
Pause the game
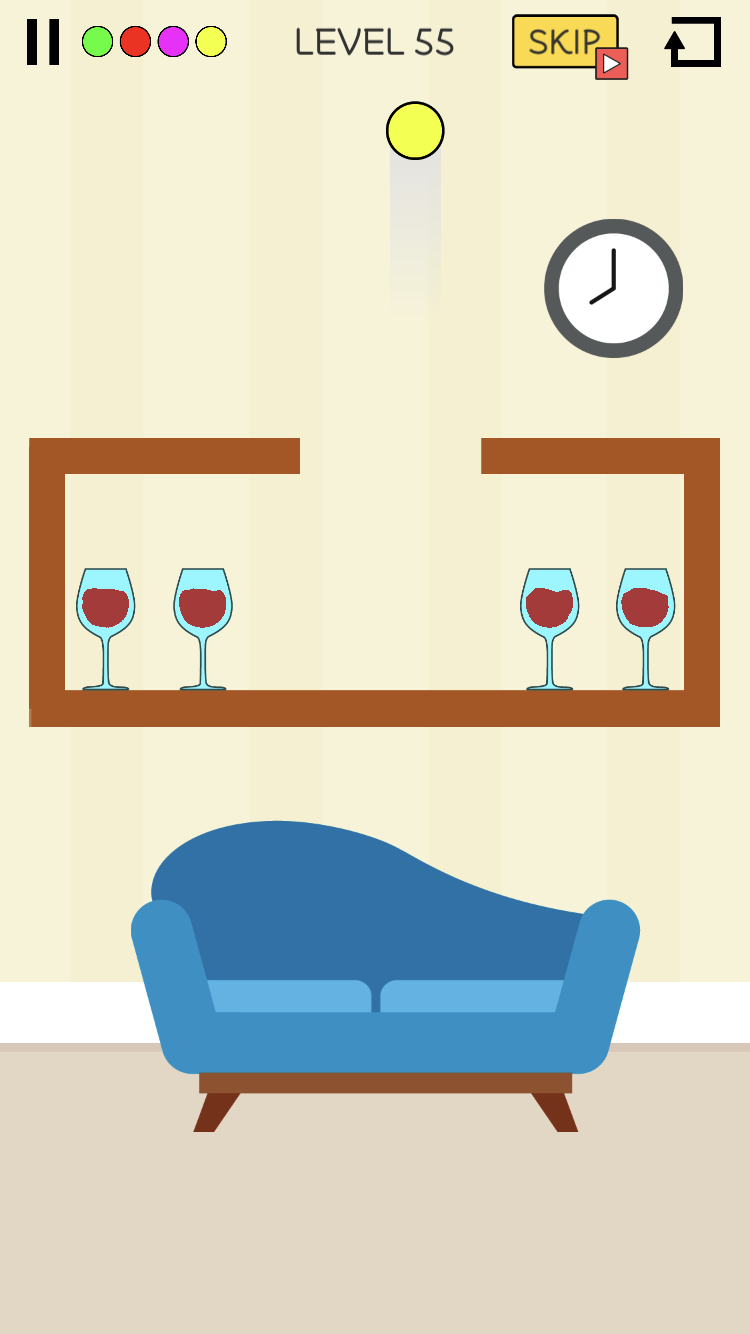pyautogui.click(x=43, y=42)
